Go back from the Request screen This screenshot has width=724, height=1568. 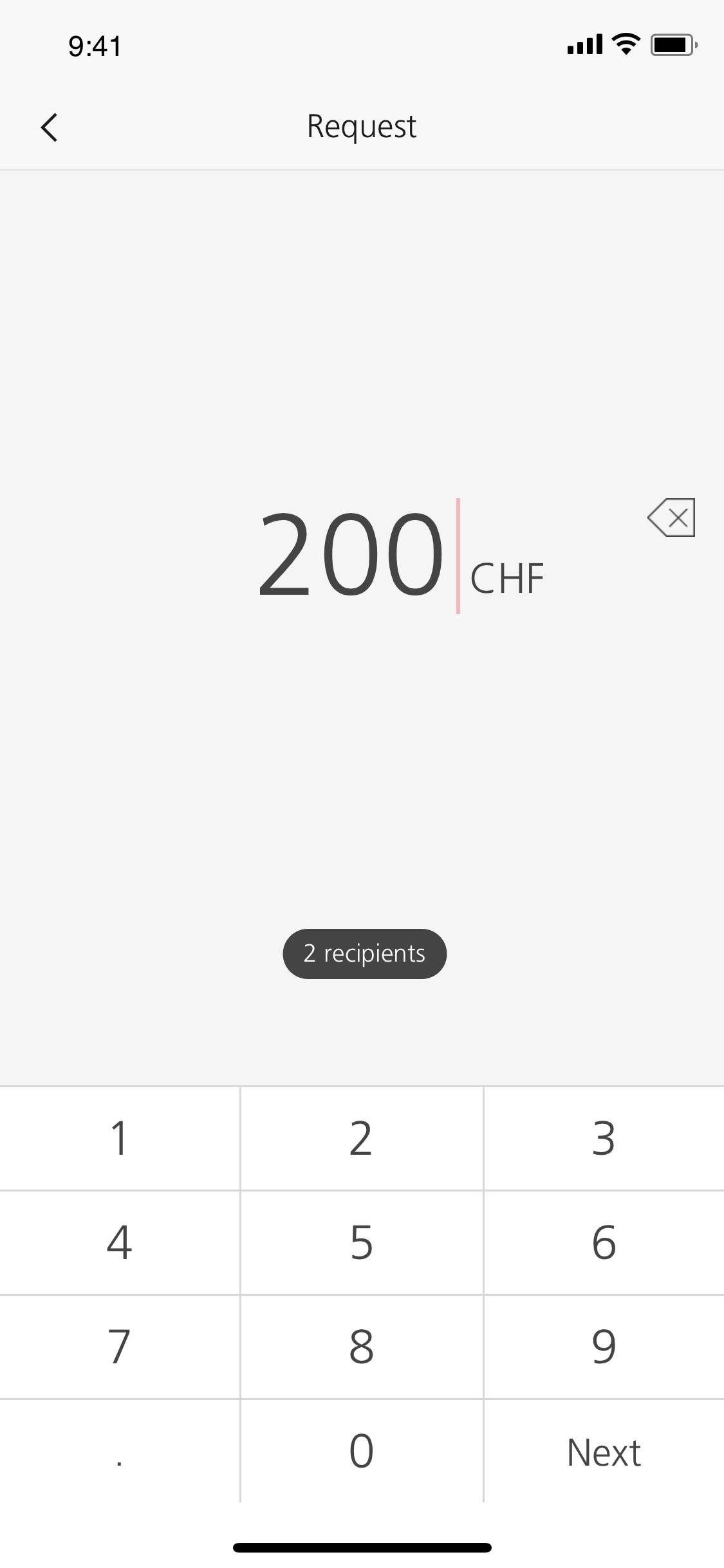pyautogui.click(x=50, y=127)
